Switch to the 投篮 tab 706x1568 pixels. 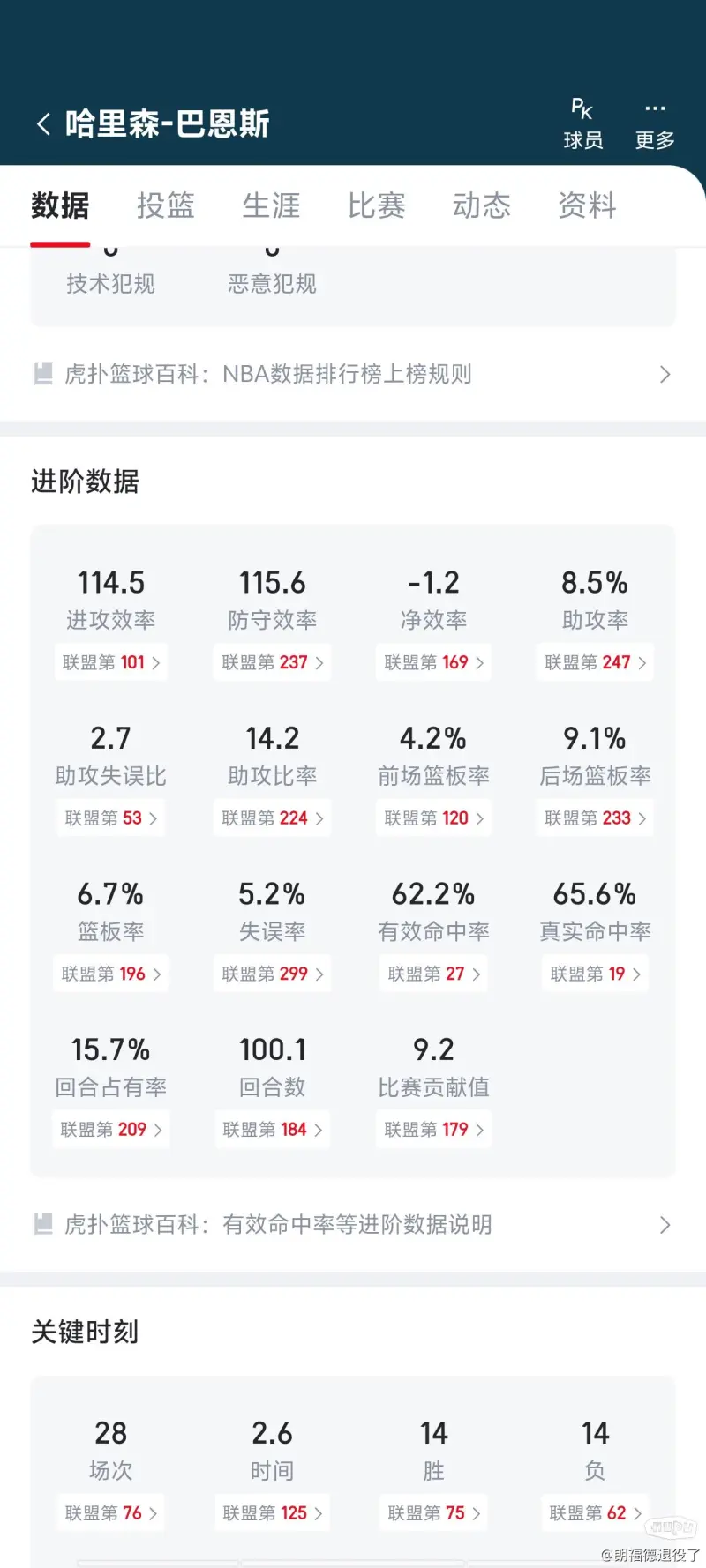coord(166,205)
